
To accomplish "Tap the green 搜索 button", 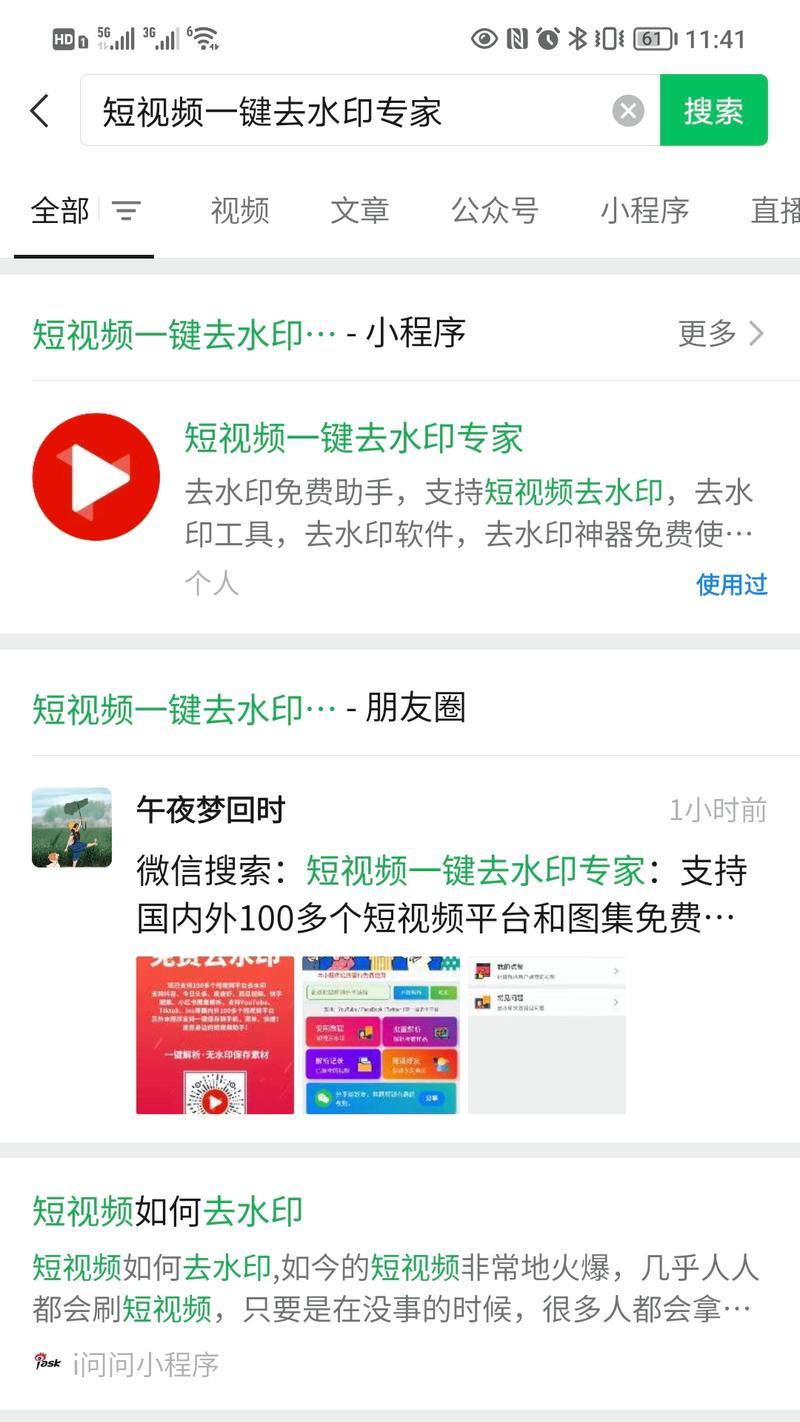I will coord(713,111).
